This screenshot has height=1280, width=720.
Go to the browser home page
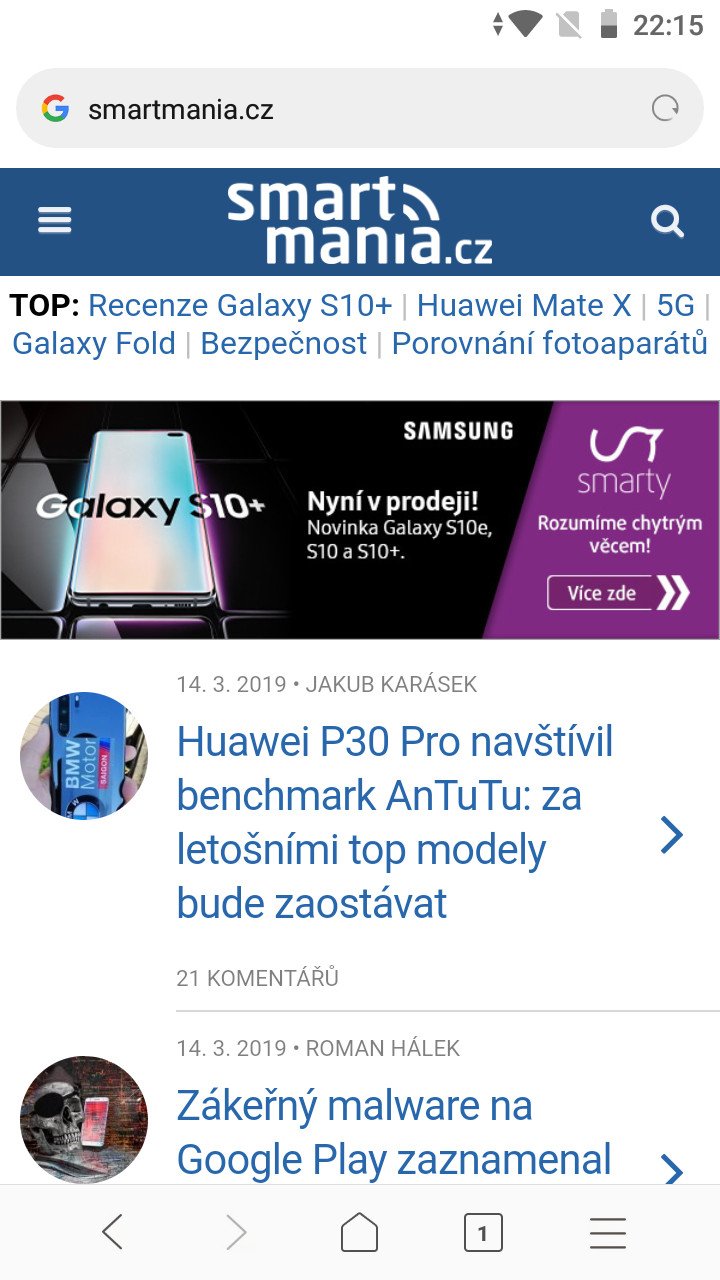[360, 1233]
